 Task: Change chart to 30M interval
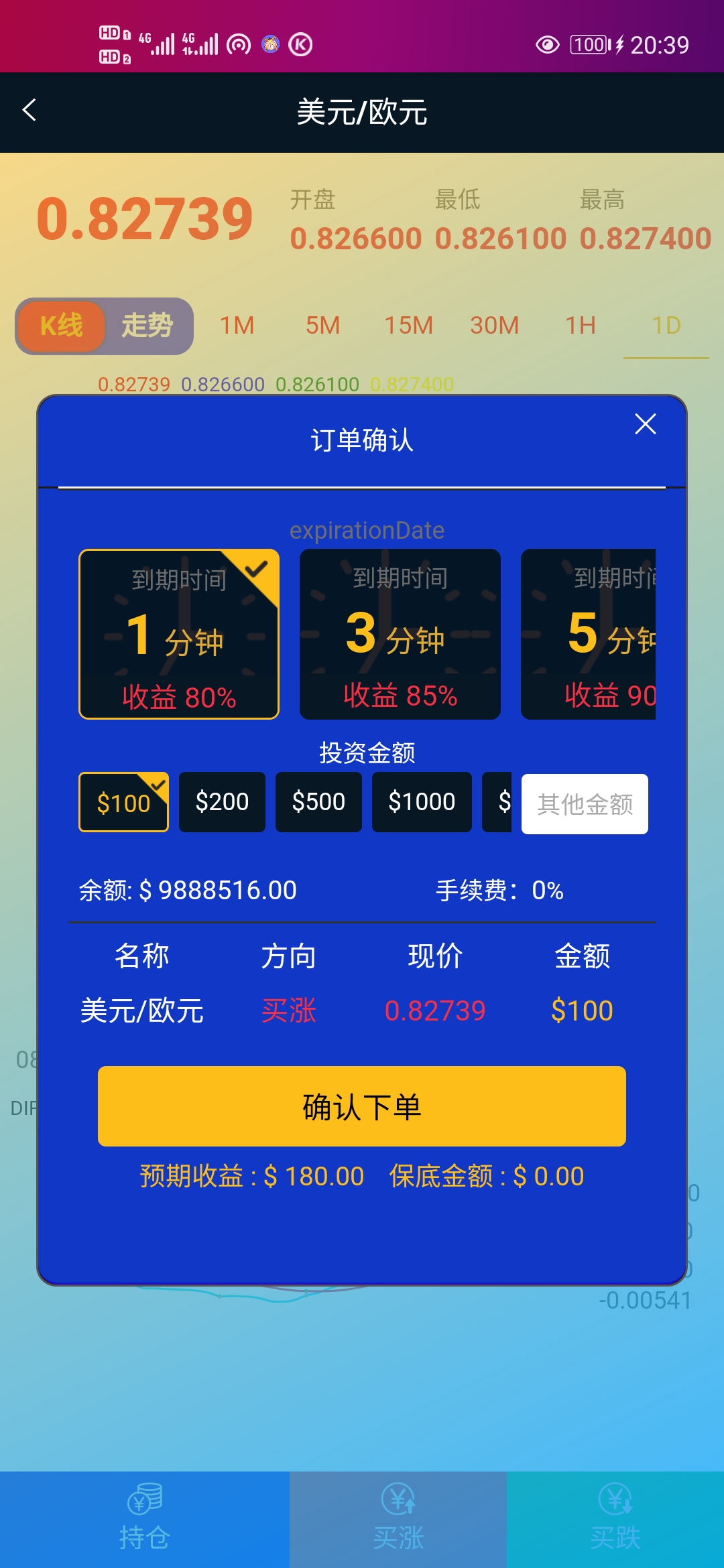[494, 326]
